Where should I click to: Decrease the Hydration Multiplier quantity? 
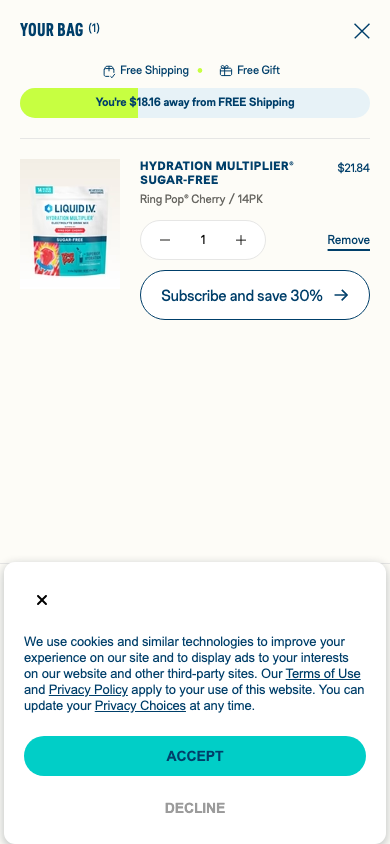pyautogui.click(x=165, y=240)
